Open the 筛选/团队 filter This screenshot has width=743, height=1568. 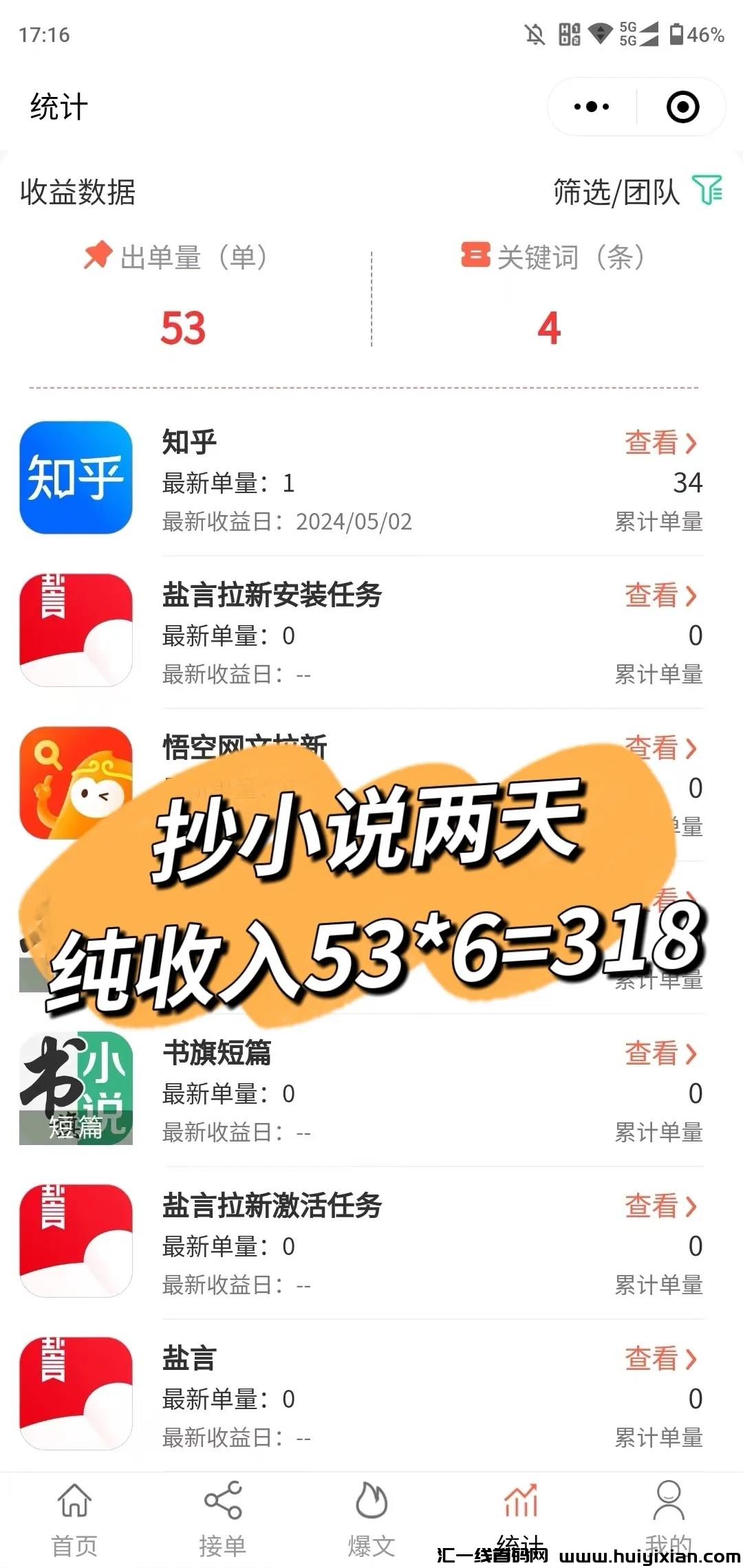[637, 192]
